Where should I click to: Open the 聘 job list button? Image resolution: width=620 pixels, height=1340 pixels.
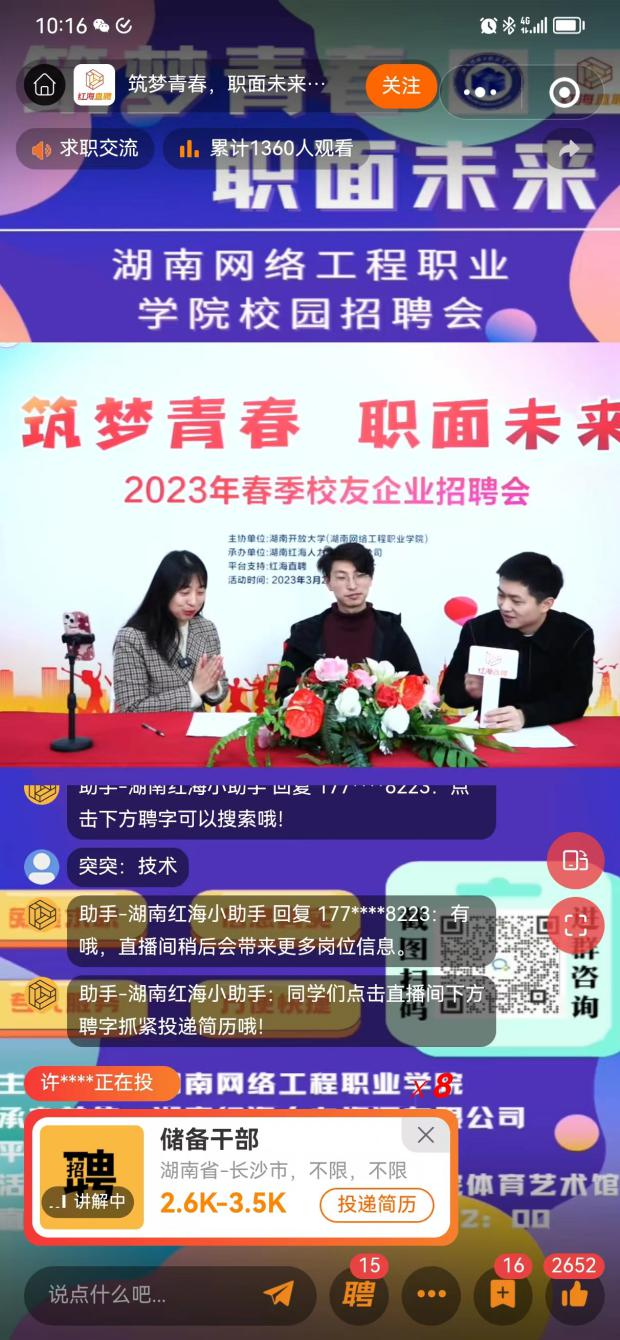358,1295
